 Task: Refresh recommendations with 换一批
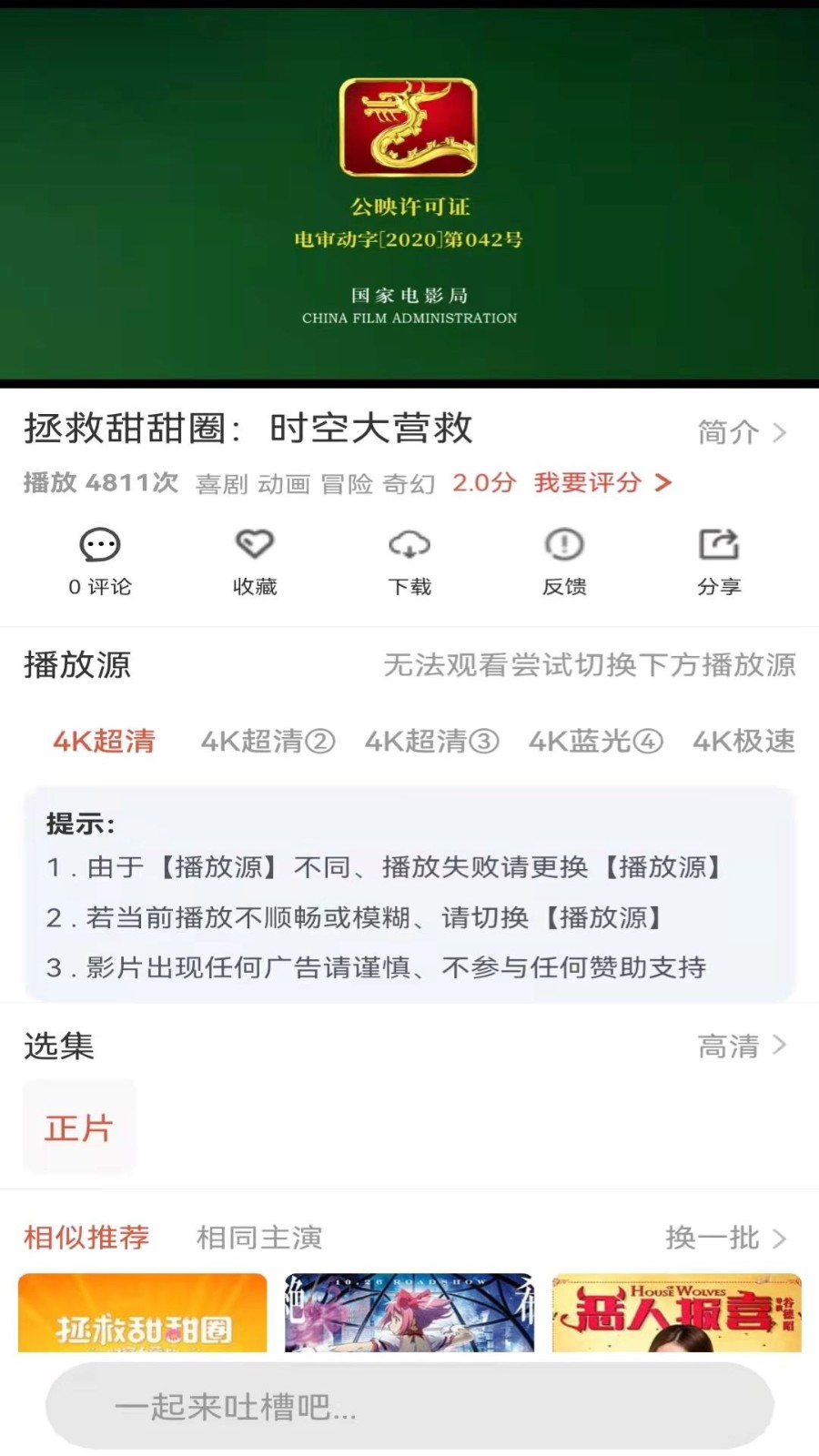(x=724, y=1238)
